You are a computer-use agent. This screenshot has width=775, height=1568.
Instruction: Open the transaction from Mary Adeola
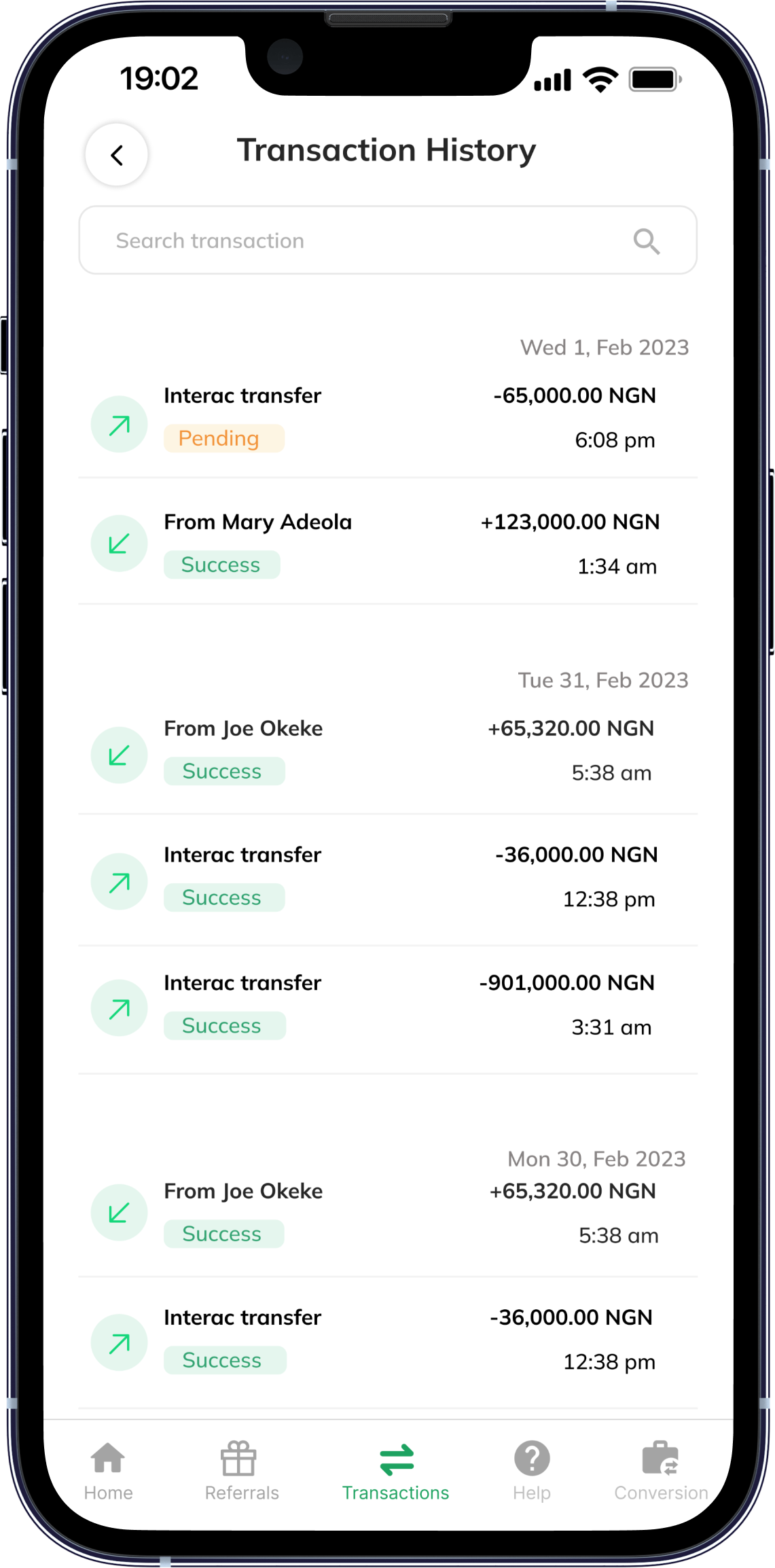[x=387, y=544]
